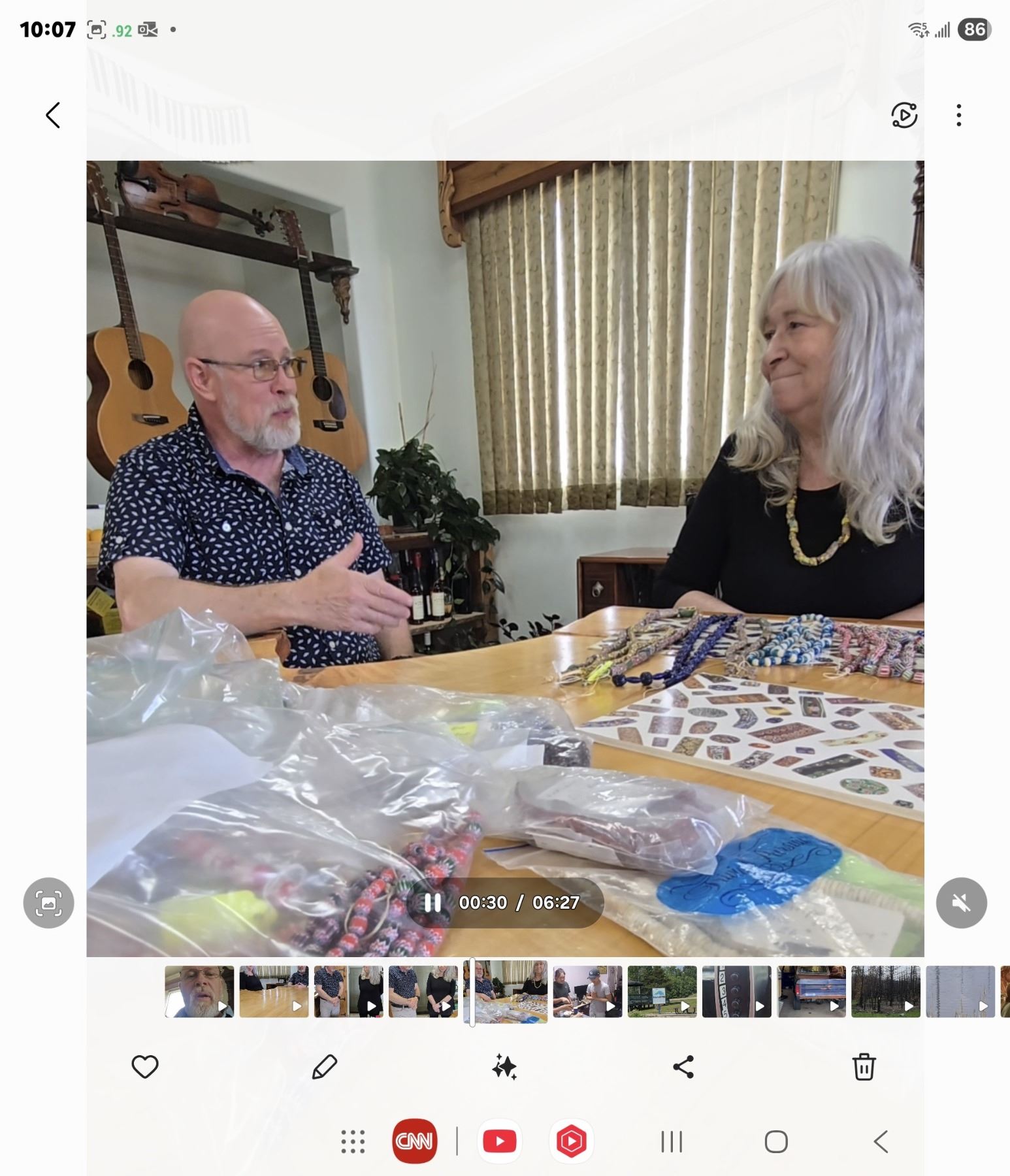Open the forest trees video thumbnail
The image size is (1010, 1176).
click(x=662, y=992)
